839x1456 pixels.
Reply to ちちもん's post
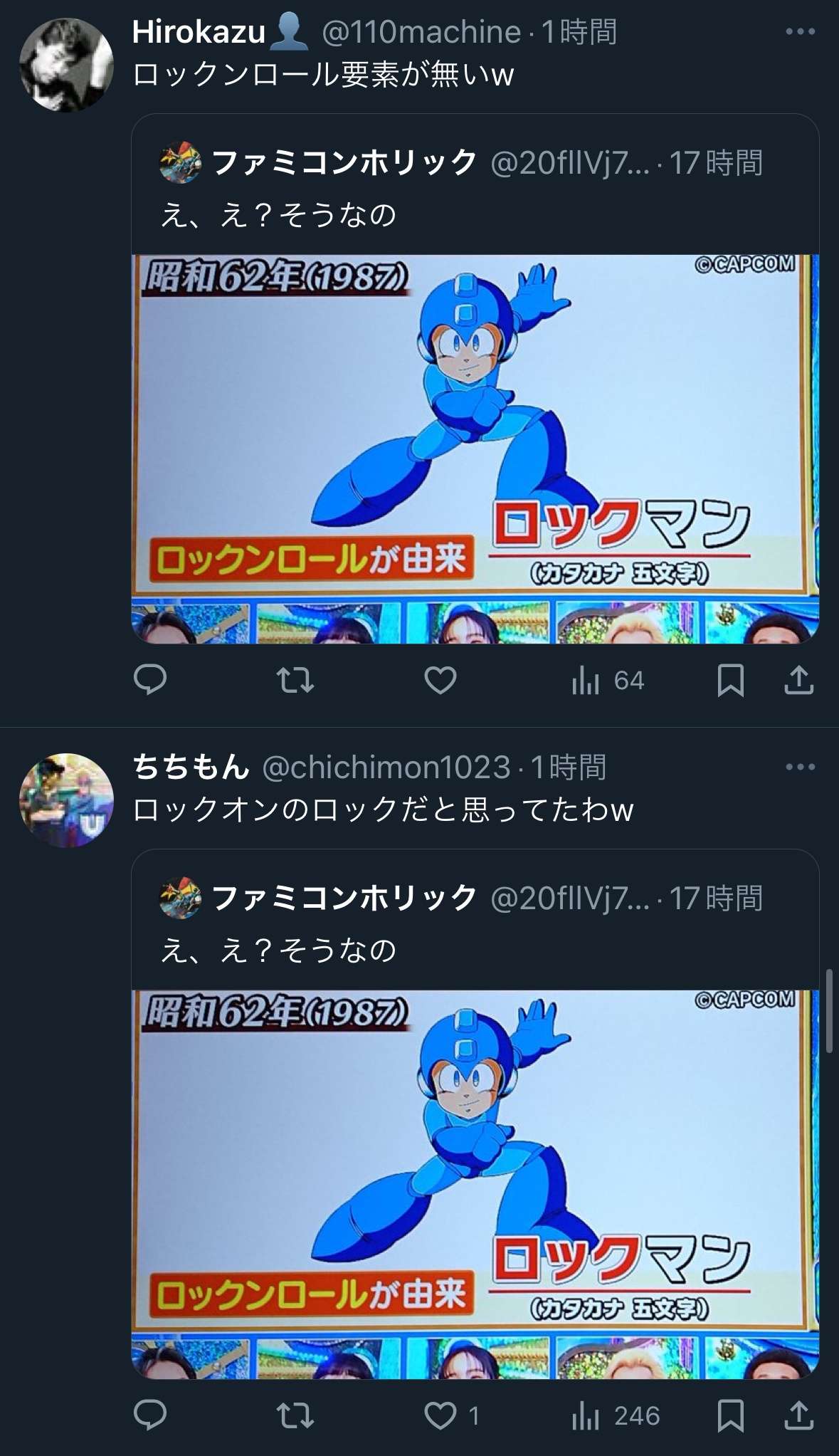point(150,1415)
